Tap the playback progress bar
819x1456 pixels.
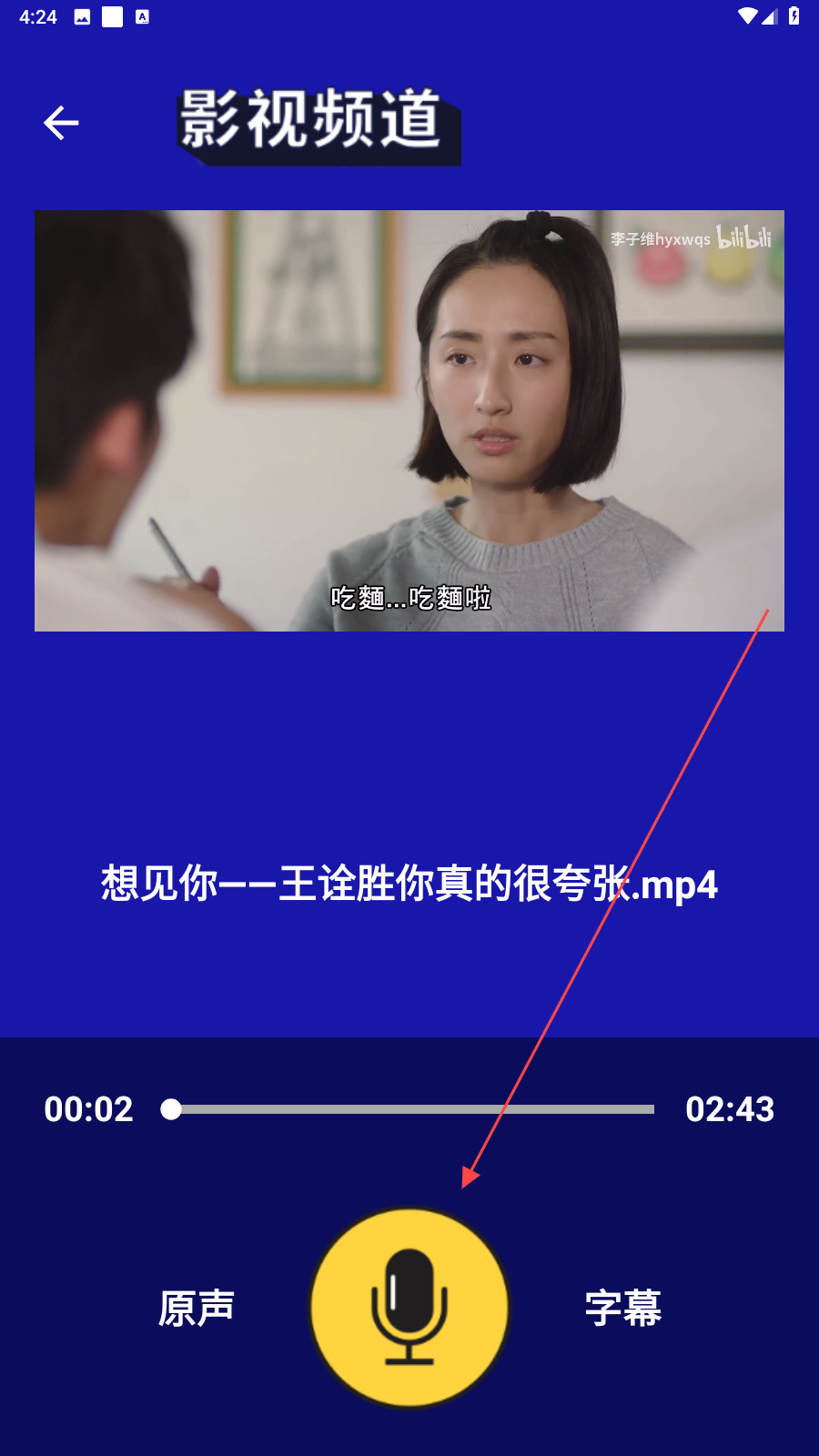pyautogui.click(x=409, y=1109)
